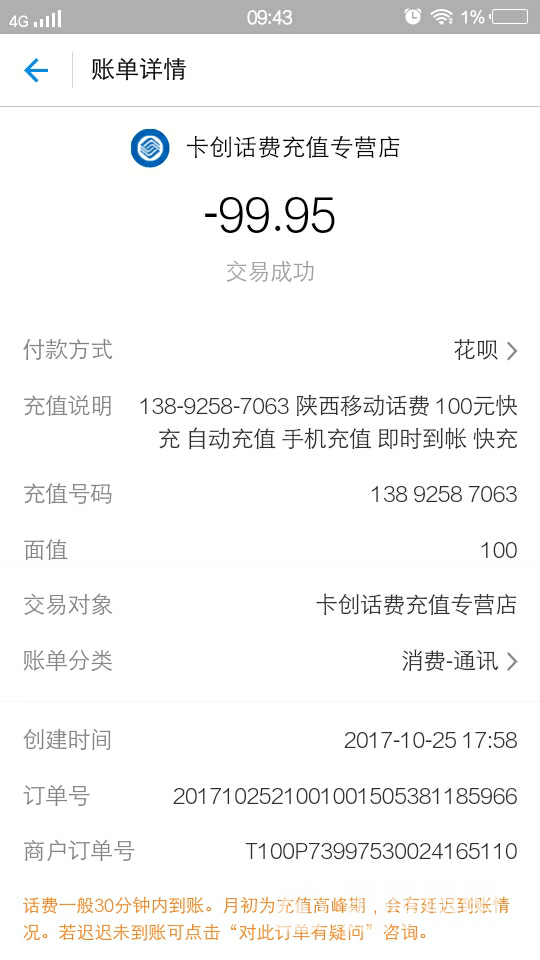Screen dimensions: 540x960
Task: Go back using the blue arrow
Action: tap(36, 70)
